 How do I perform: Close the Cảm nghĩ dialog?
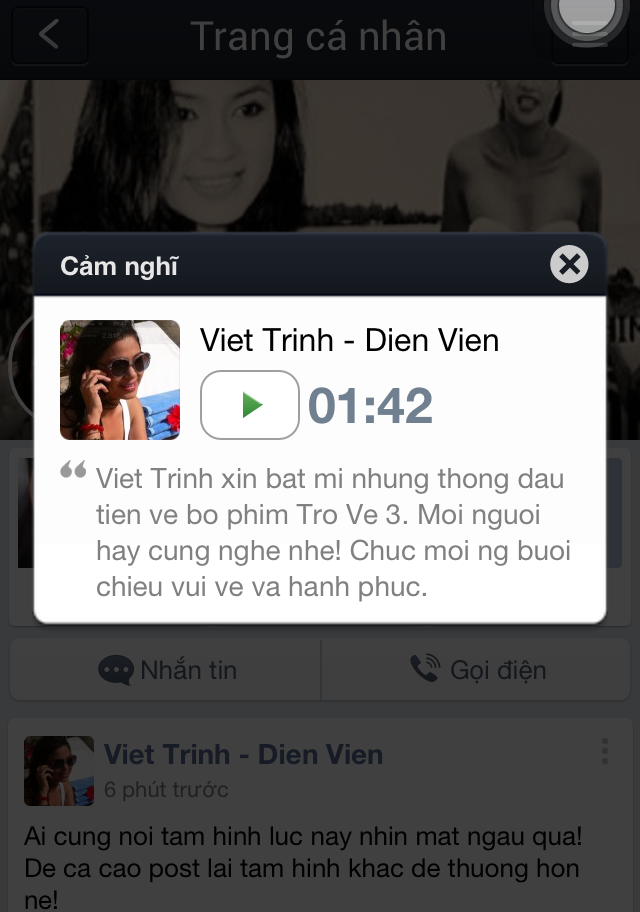pyautogui.click(x=569, y=265)
